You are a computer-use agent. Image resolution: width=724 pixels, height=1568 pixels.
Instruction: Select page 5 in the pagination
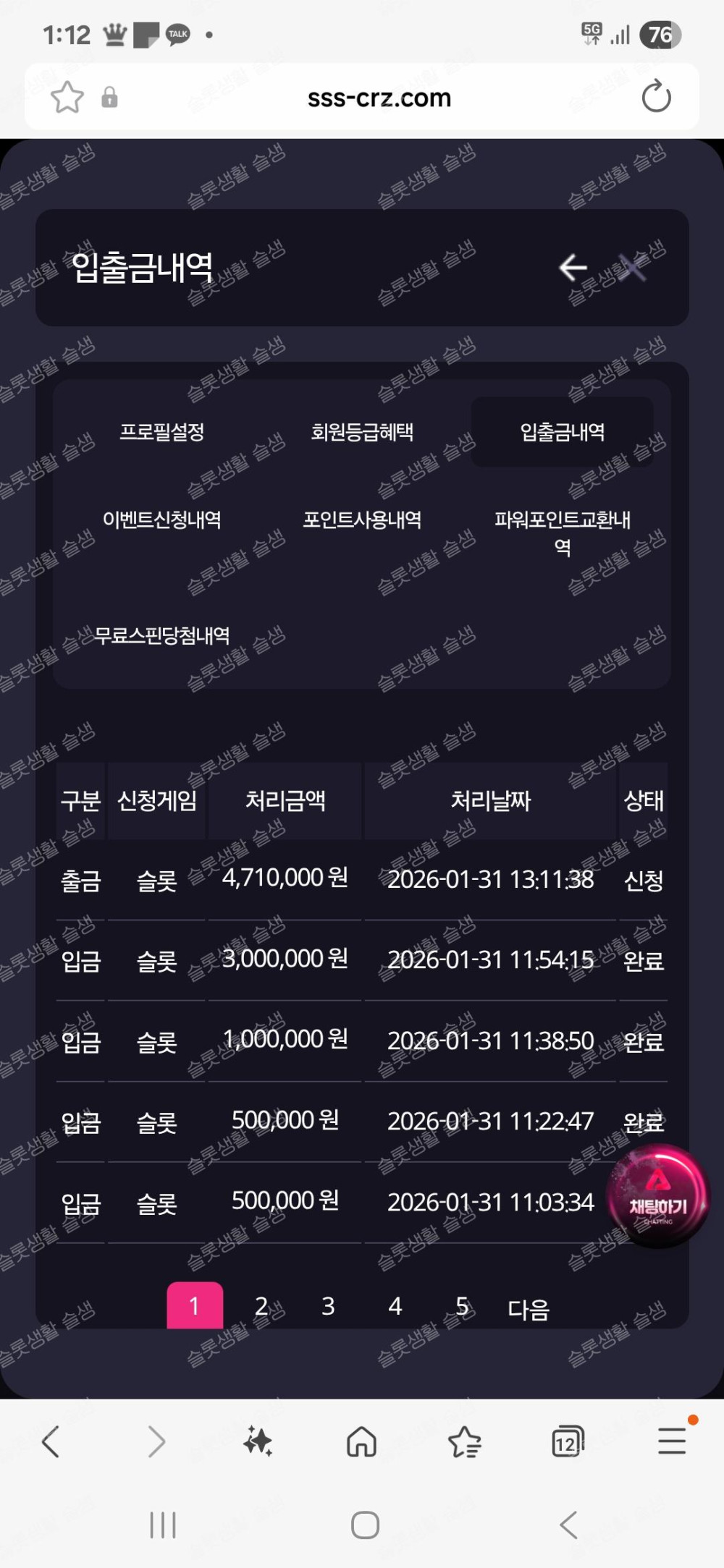coord(462,1305)
